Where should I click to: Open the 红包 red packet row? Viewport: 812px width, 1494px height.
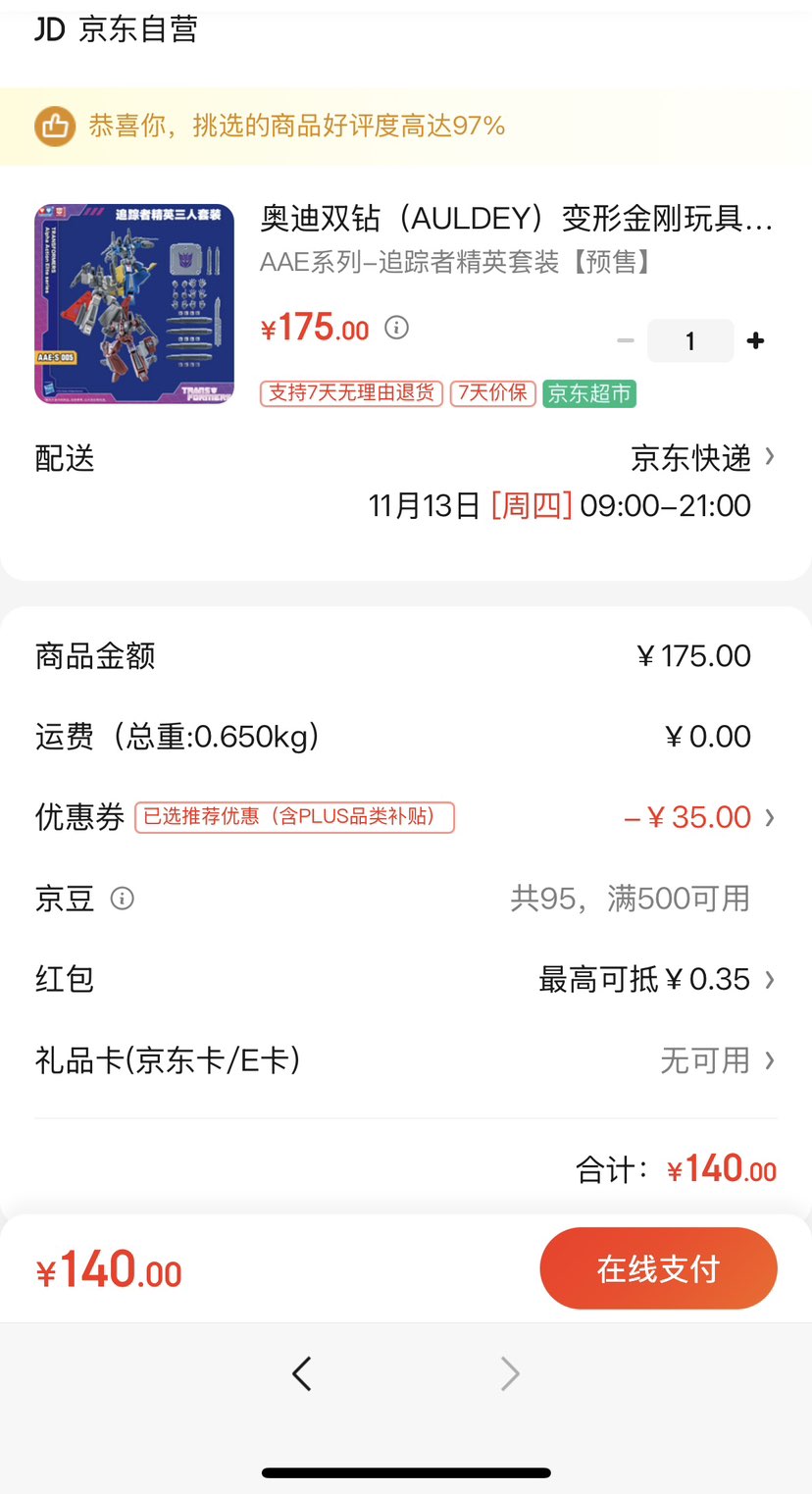pos(655,979)
